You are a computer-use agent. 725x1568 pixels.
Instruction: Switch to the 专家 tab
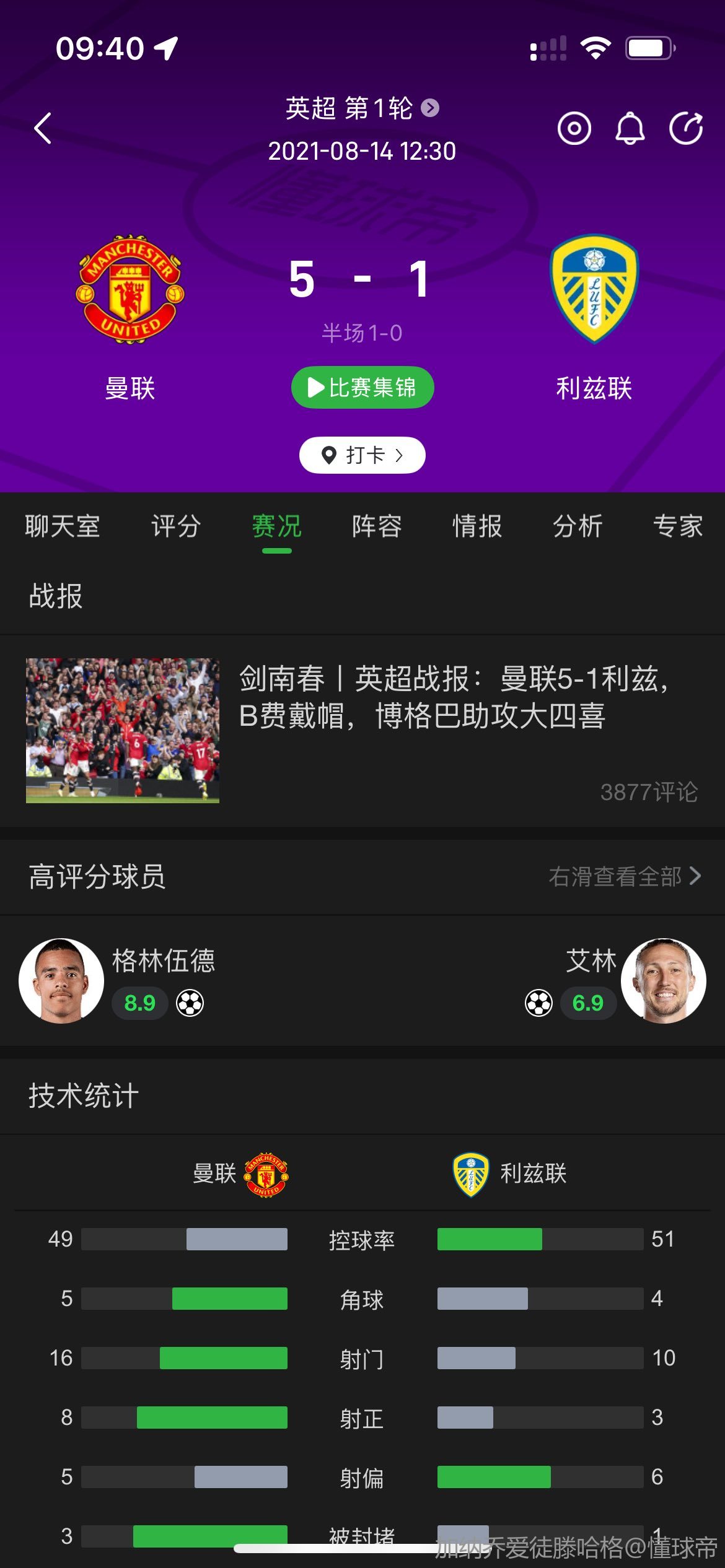(x=677, y=526)
